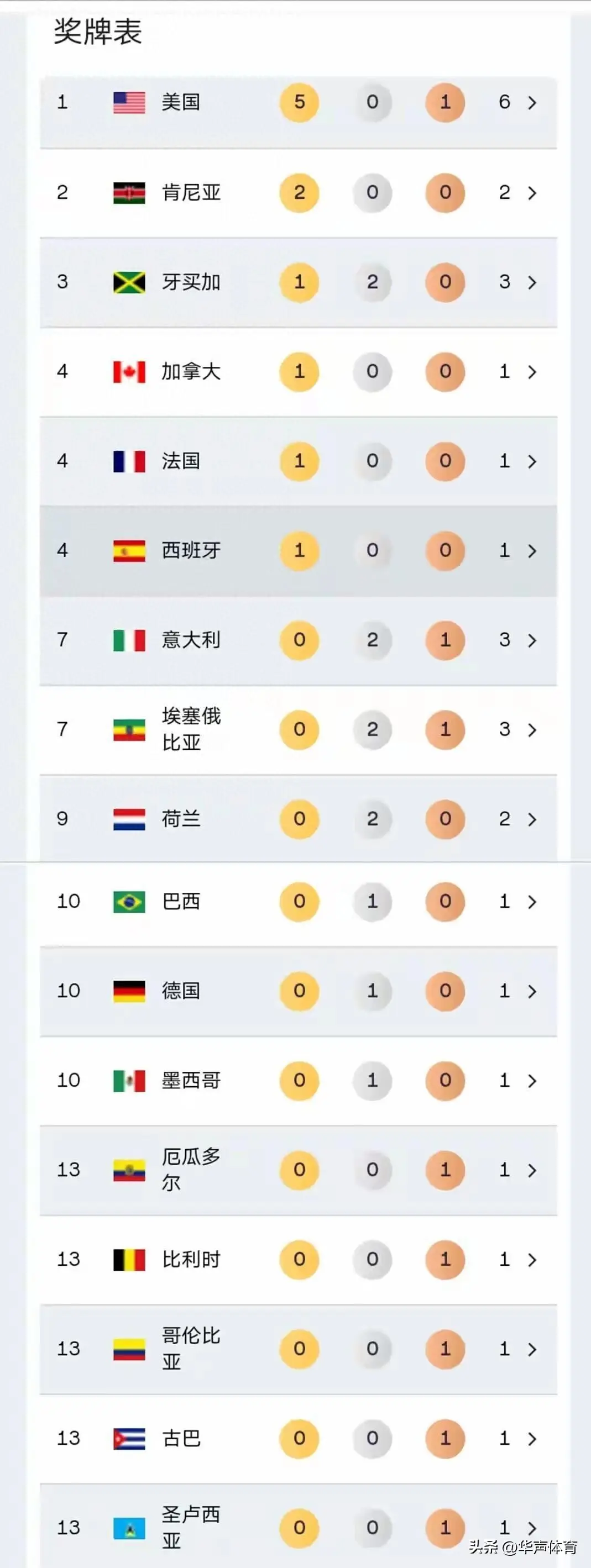Select the 比利时 row

[x=299, y=1260]
